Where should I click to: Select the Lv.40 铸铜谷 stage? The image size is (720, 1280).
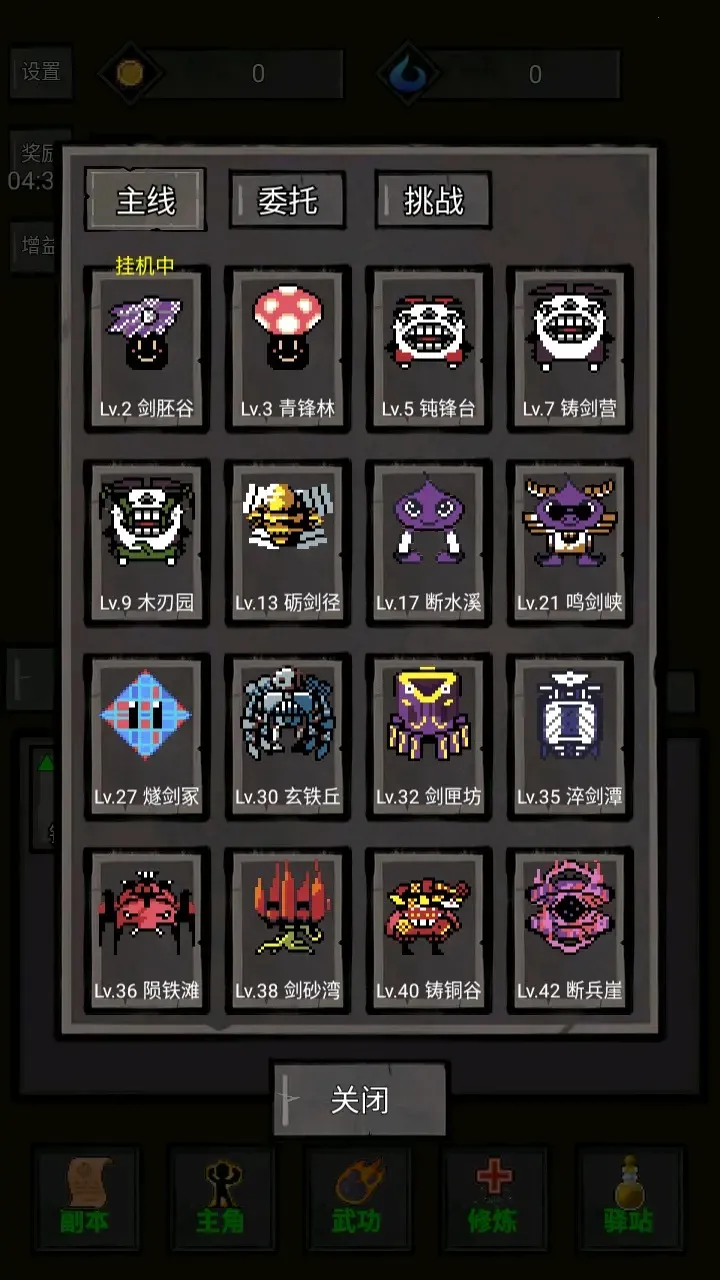[428, 931]
